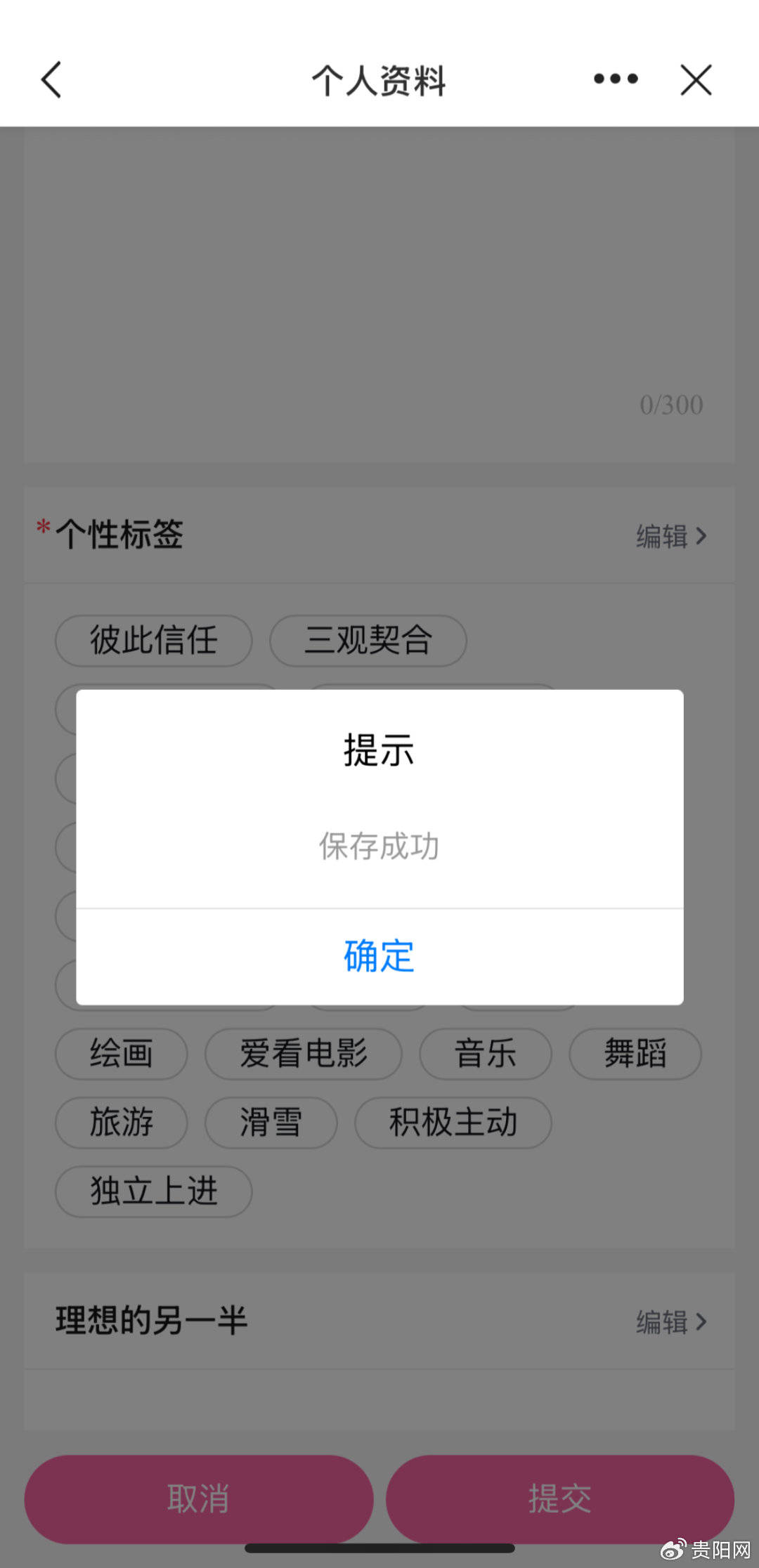
Task: Cancel editing with 取消
Action: (199, 1498)
